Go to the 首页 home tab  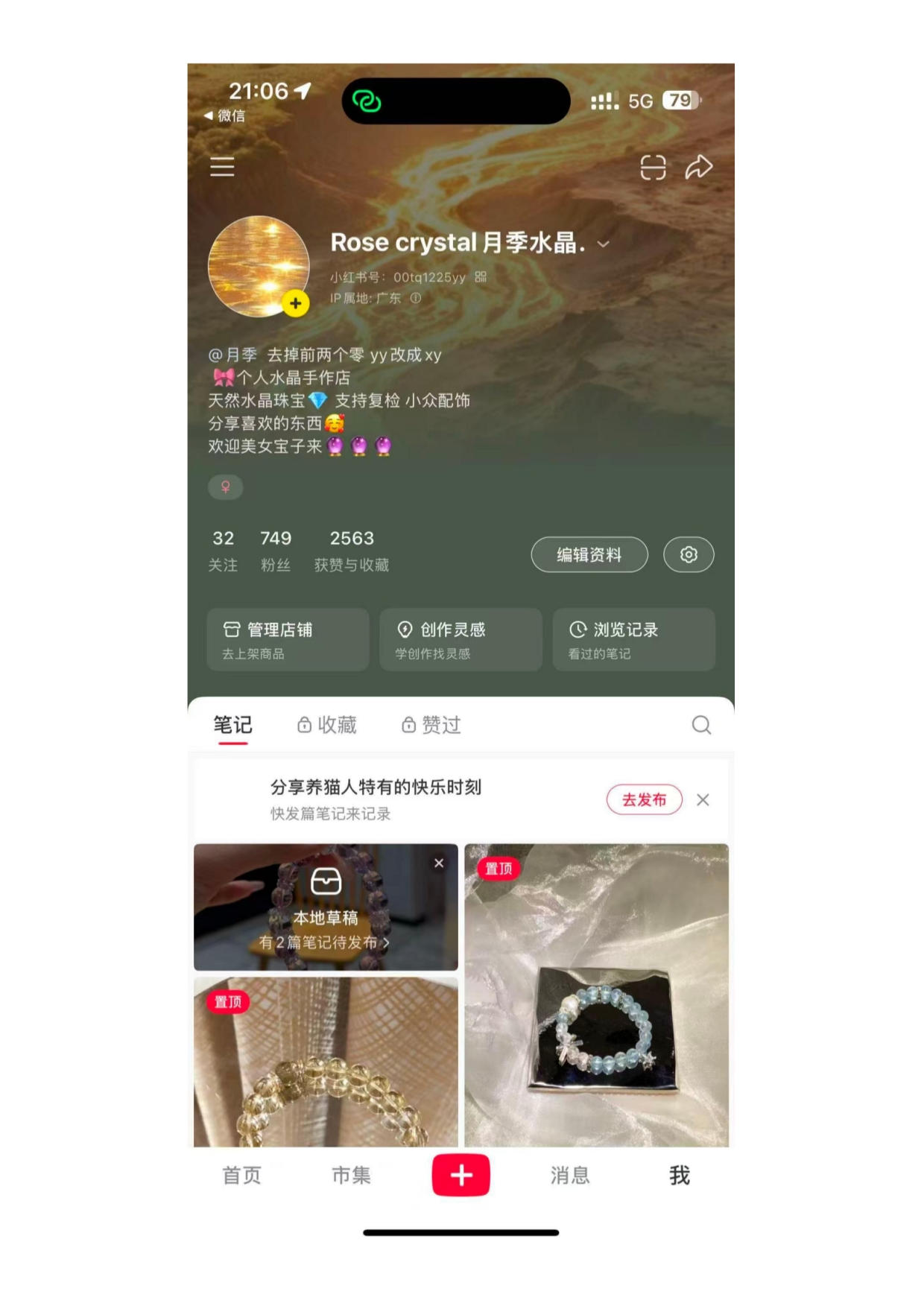pos(242,1176)
